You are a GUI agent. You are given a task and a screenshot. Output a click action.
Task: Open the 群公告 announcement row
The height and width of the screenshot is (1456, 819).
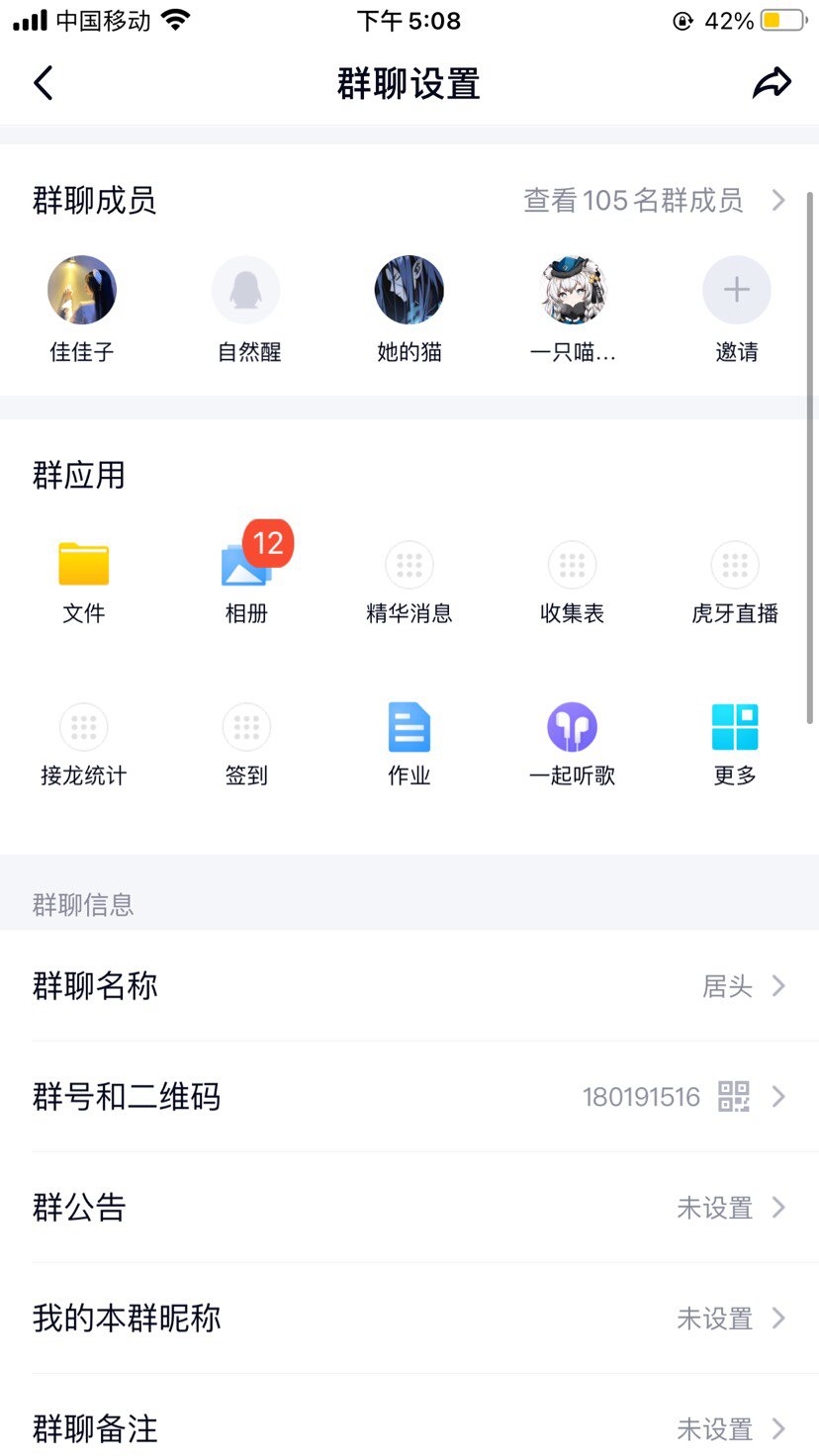409,1208
